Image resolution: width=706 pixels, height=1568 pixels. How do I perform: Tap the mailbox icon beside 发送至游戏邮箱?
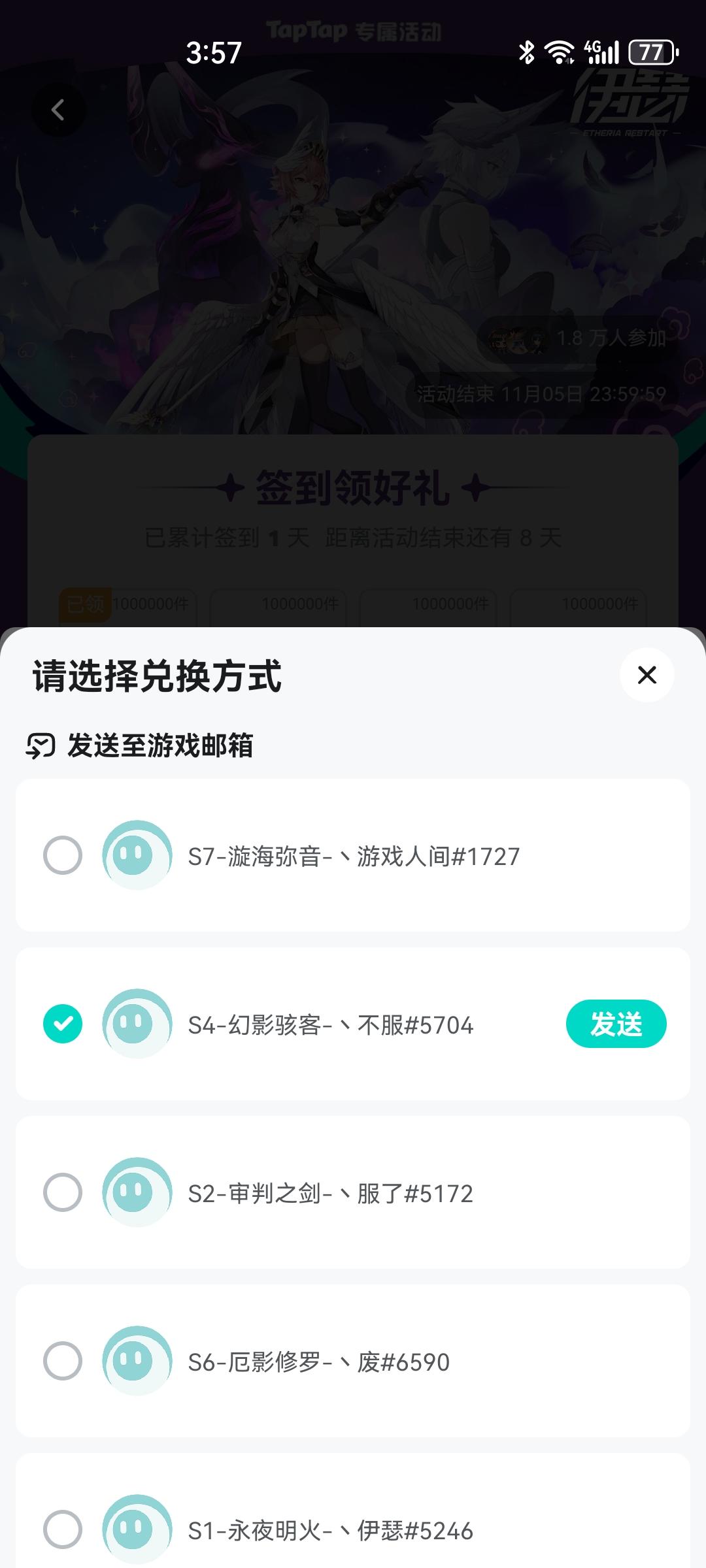[41, 744]
